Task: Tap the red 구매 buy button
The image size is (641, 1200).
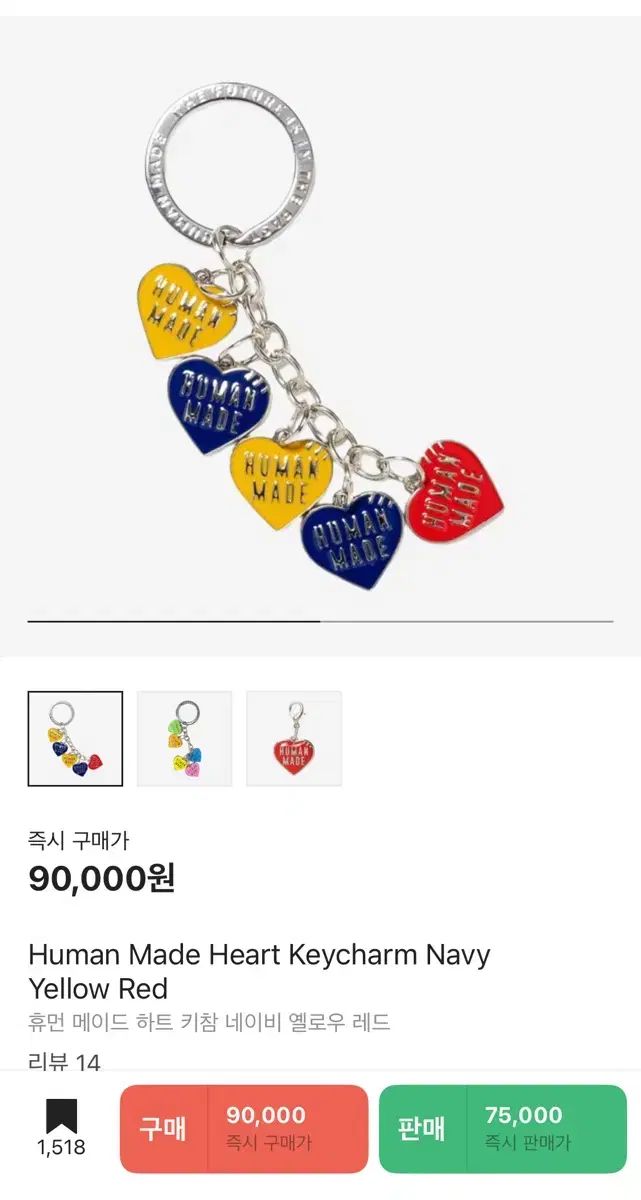Action: click(x=244, y=1128)
